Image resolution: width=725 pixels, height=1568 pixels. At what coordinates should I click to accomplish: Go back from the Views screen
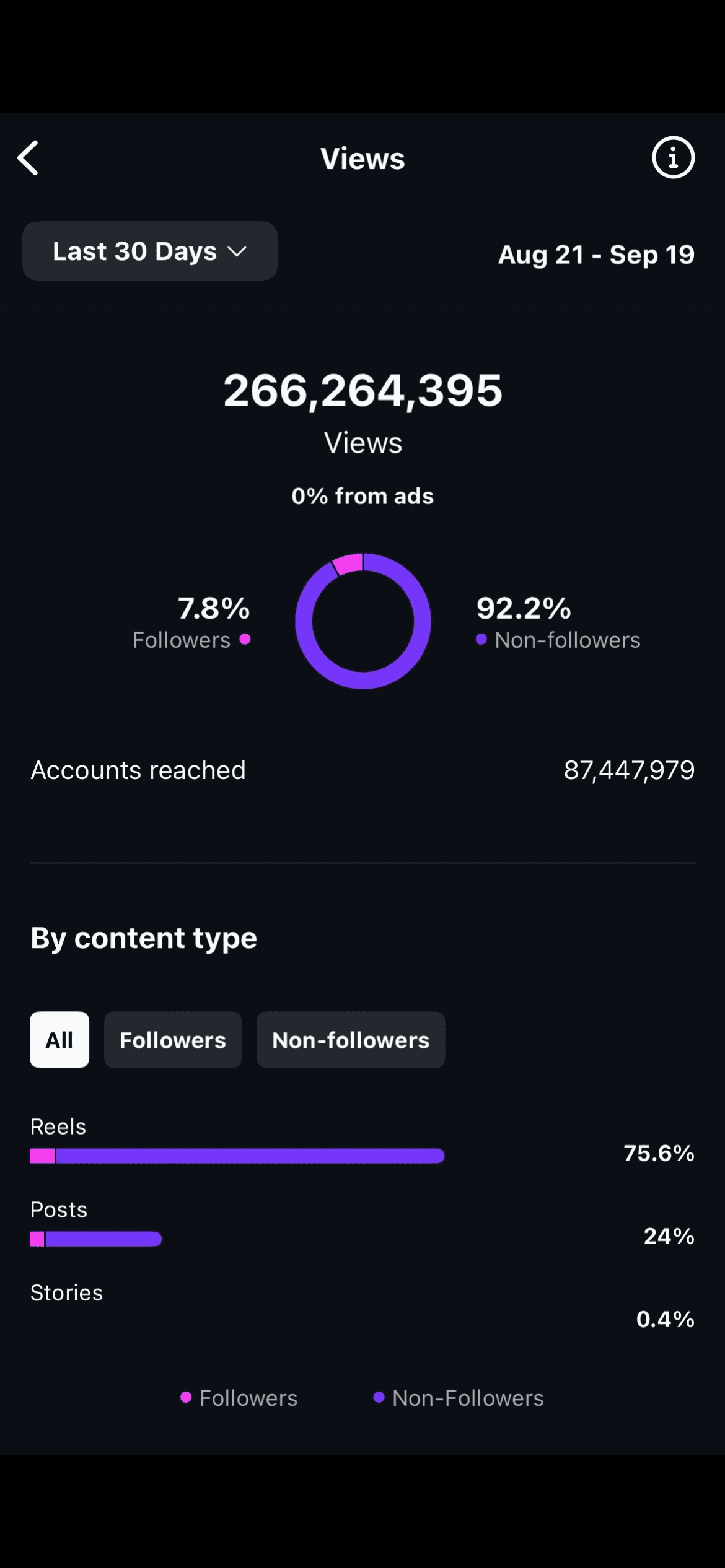click(x=28, y=158)
